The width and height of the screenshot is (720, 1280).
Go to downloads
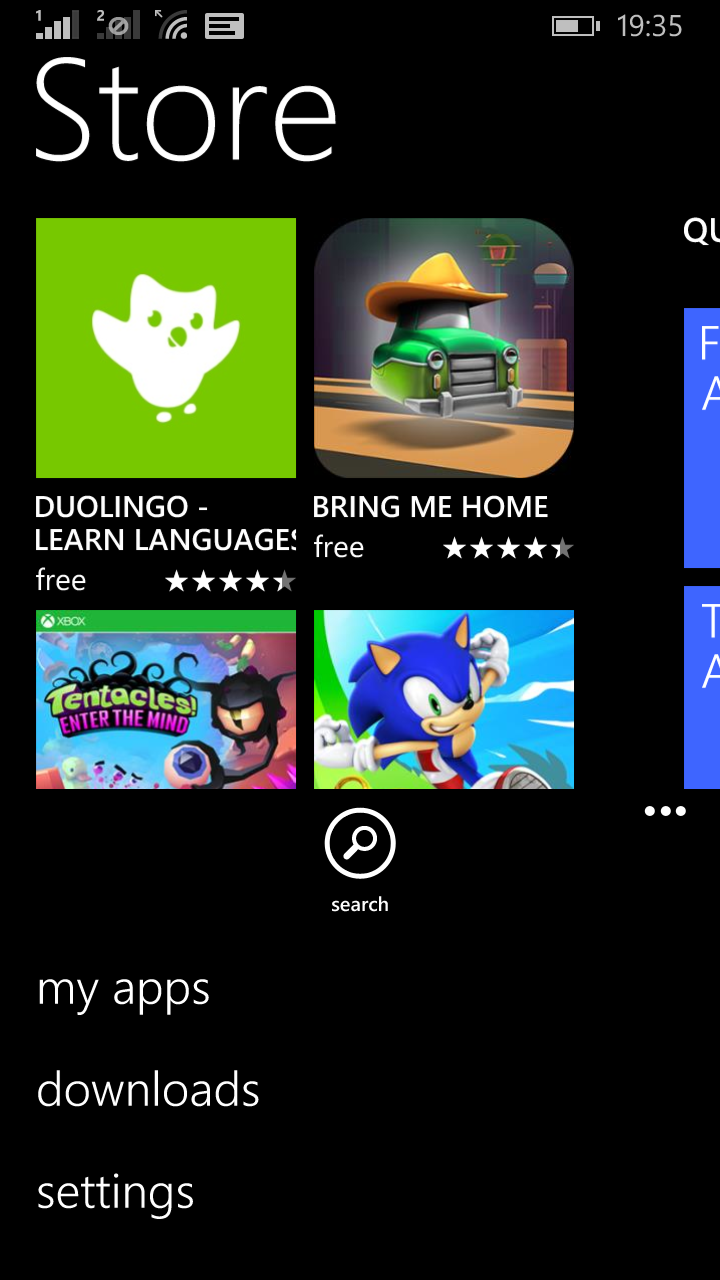148,1090
